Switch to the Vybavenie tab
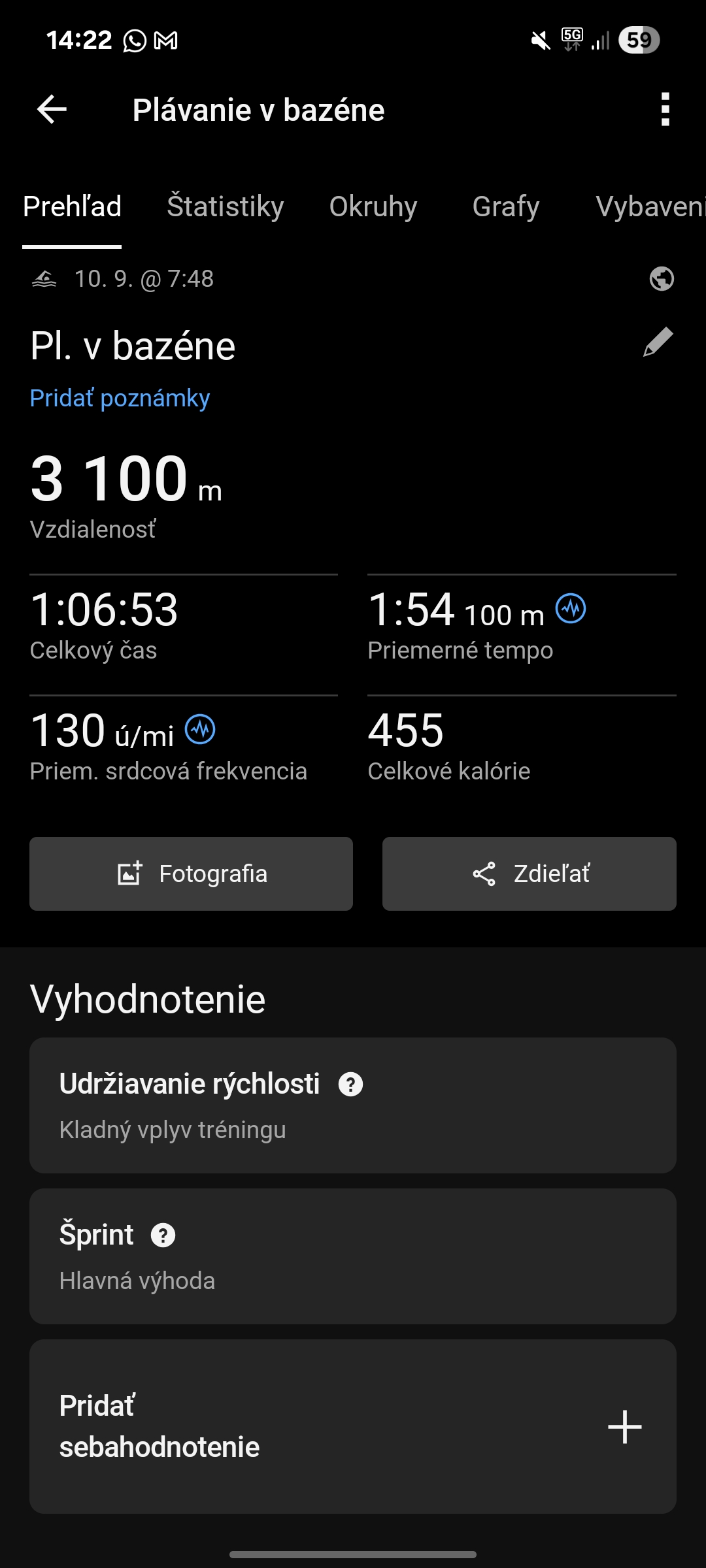This screenshot has width=706, height=1568. point(650,206)
